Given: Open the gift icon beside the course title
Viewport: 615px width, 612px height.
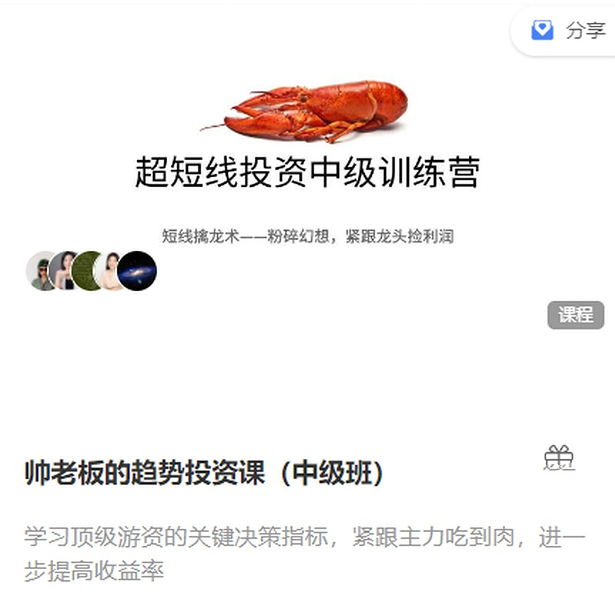Looking at the screenshot, I should tap(559, 459).
